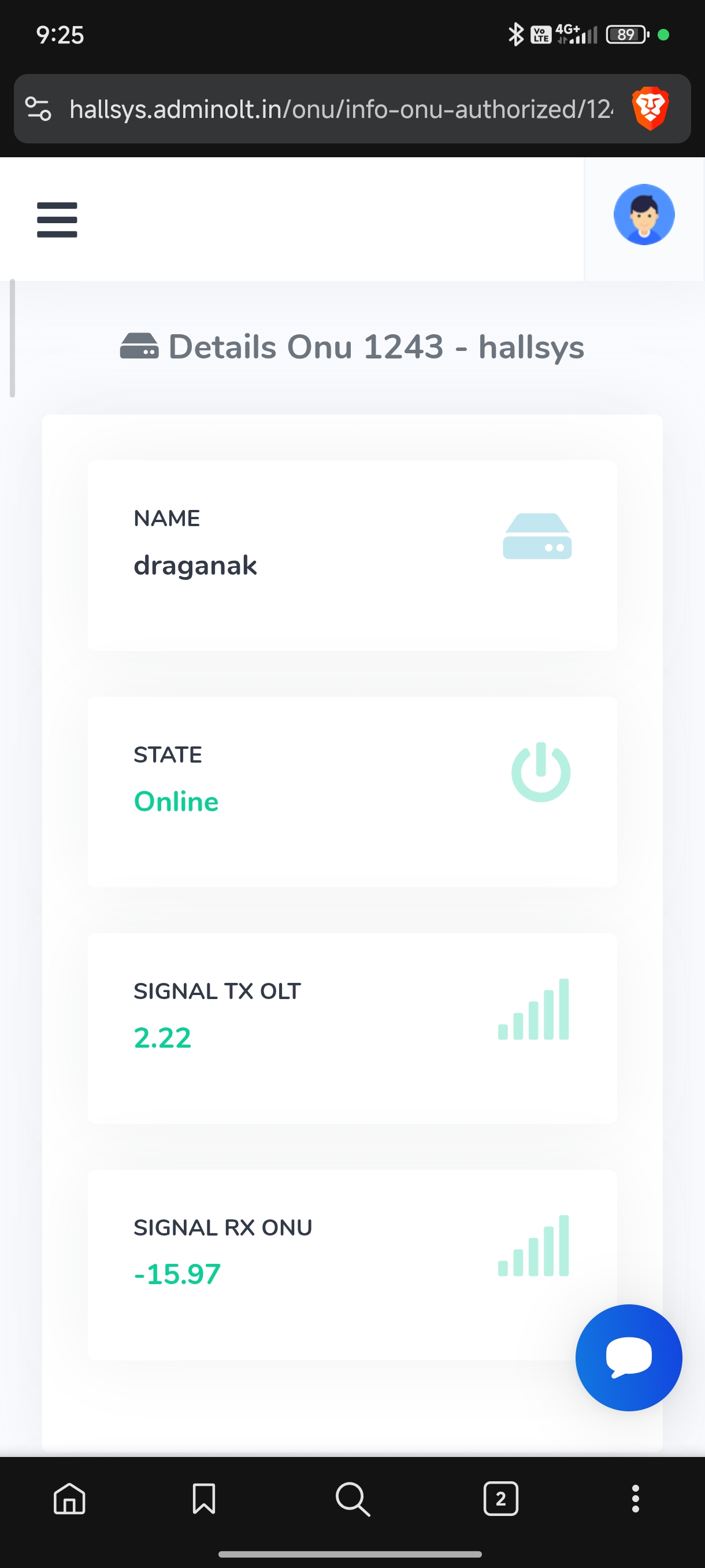Open site settings icon in address bar
The height and width of the screenshot is (1568, 705).
(38, 109)
